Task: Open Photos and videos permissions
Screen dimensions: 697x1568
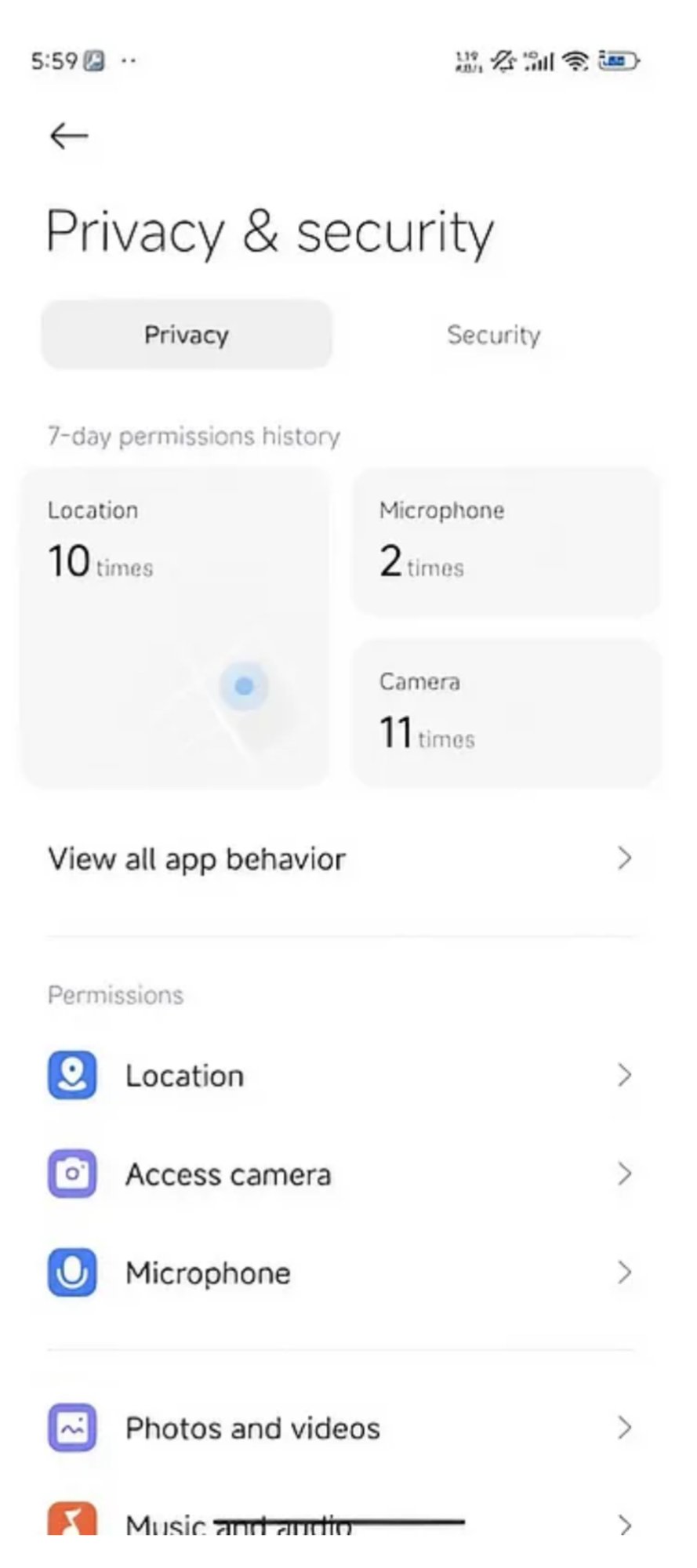Action: tap(340, 1428)
